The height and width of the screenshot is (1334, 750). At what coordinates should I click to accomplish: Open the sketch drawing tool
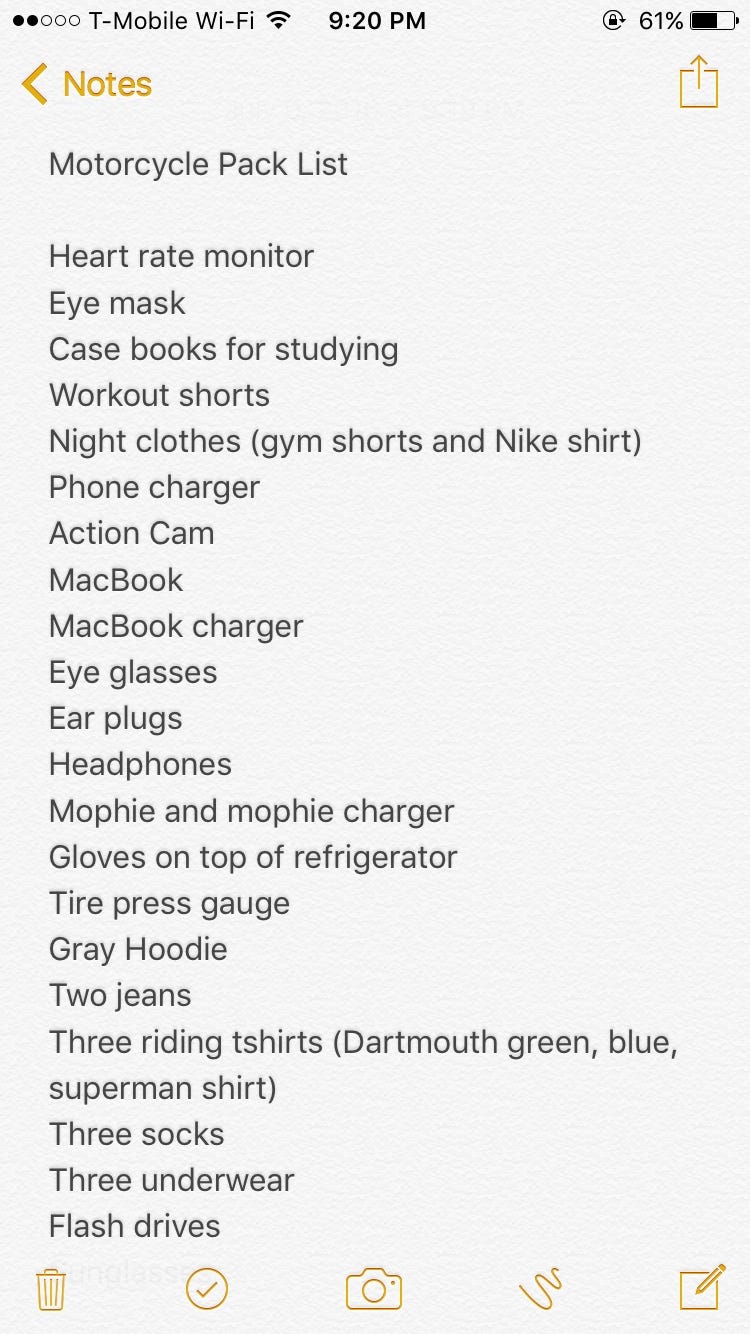click(541, 1289)
